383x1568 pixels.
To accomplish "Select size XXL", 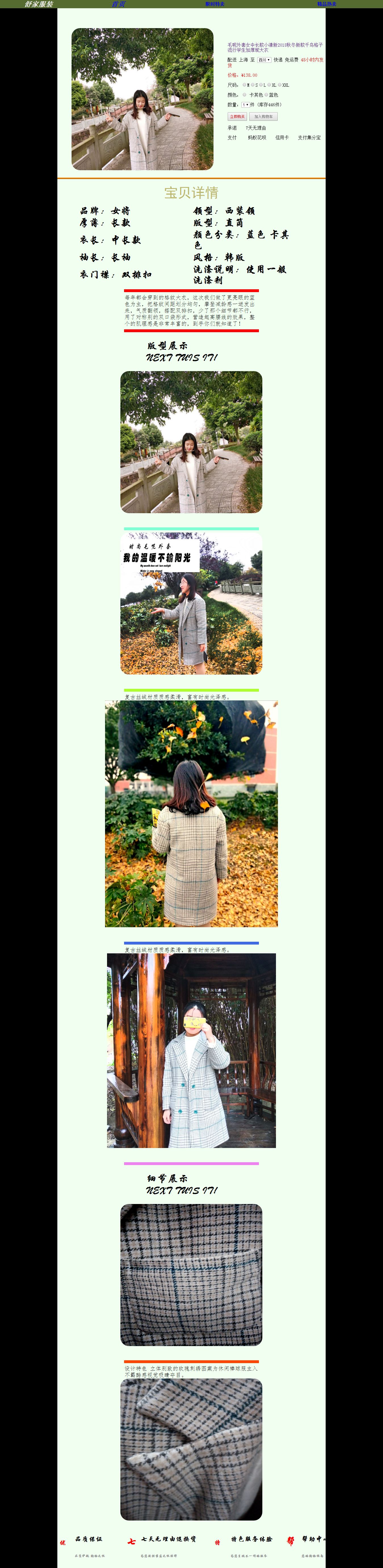I will (280, 85).
